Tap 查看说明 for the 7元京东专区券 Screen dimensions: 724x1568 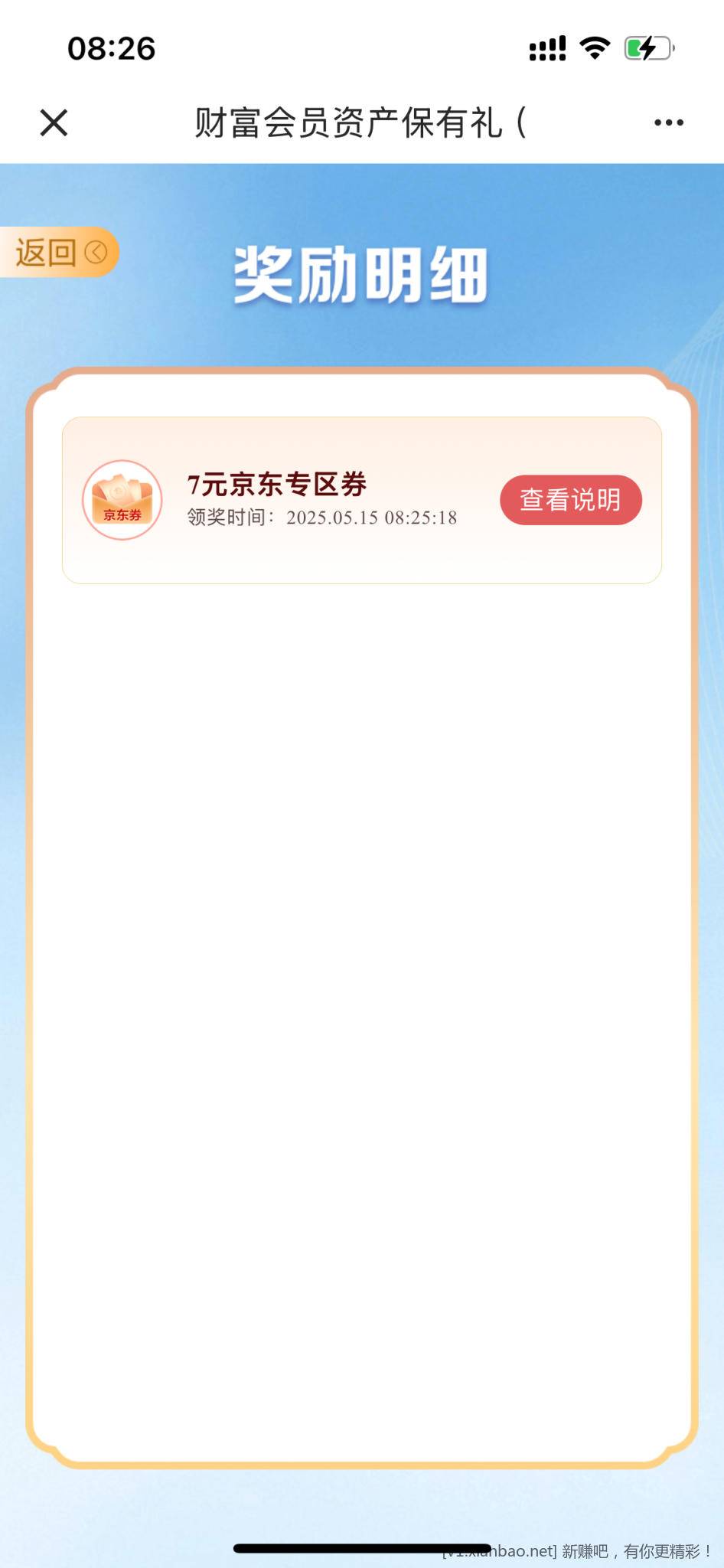[570, 500]
